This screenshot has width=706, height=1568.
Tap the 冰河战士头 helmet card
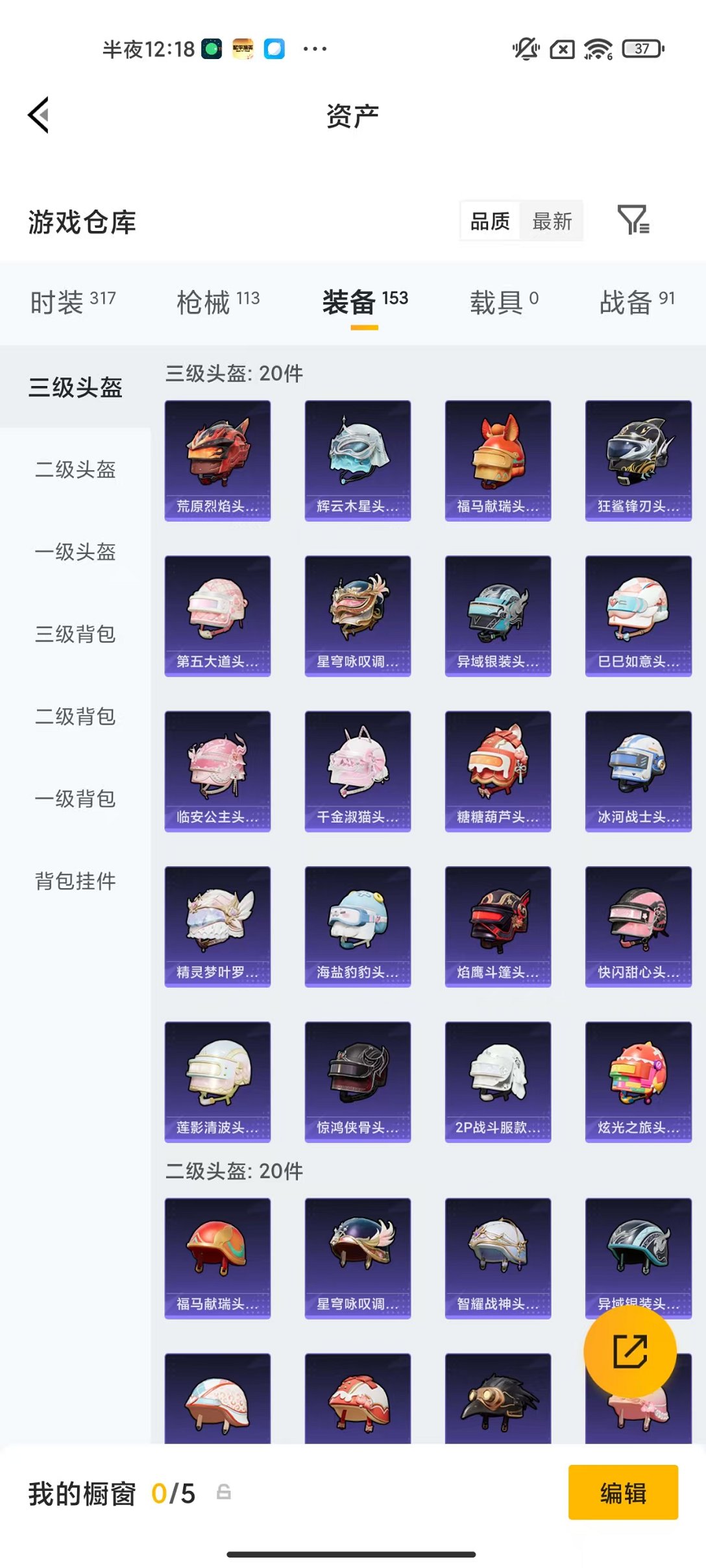coord(638,770)
